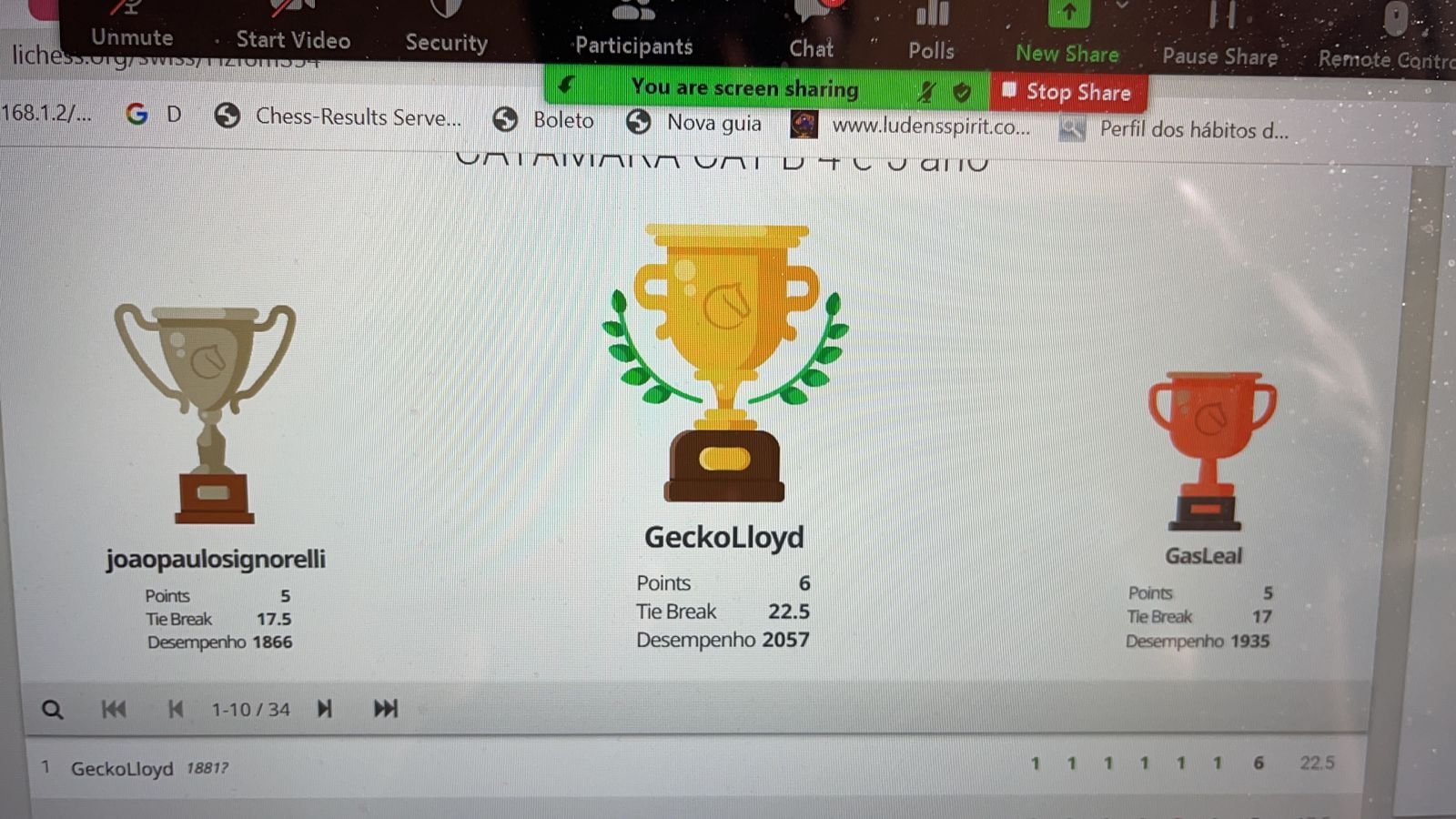Jump to last page of standings
Image resolution: width=1456 pixels, height=819 pixels.
coord(386,709)
